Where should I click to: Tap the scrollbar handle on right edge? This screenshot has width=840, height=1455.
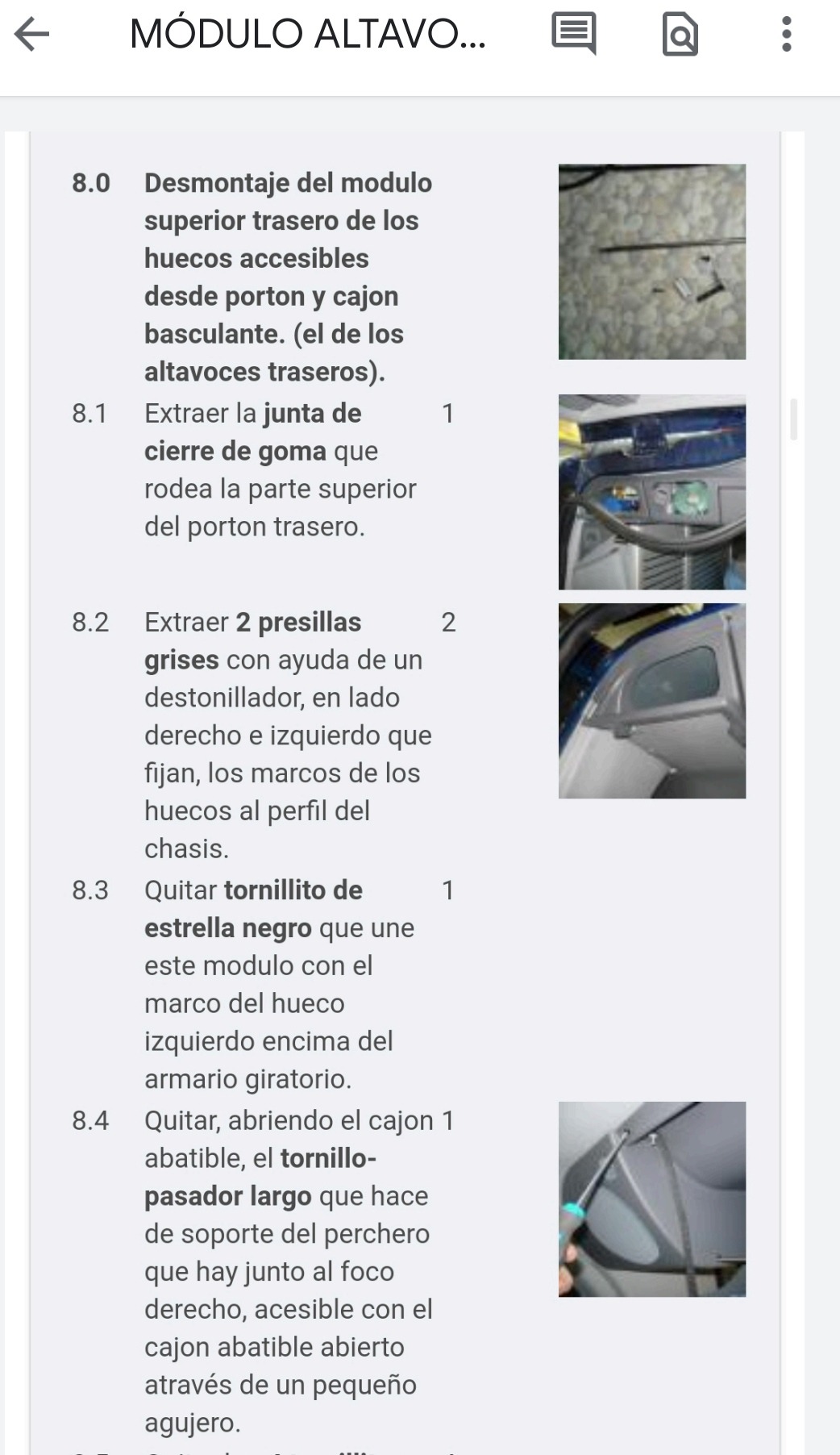click(x=794, y=419)
